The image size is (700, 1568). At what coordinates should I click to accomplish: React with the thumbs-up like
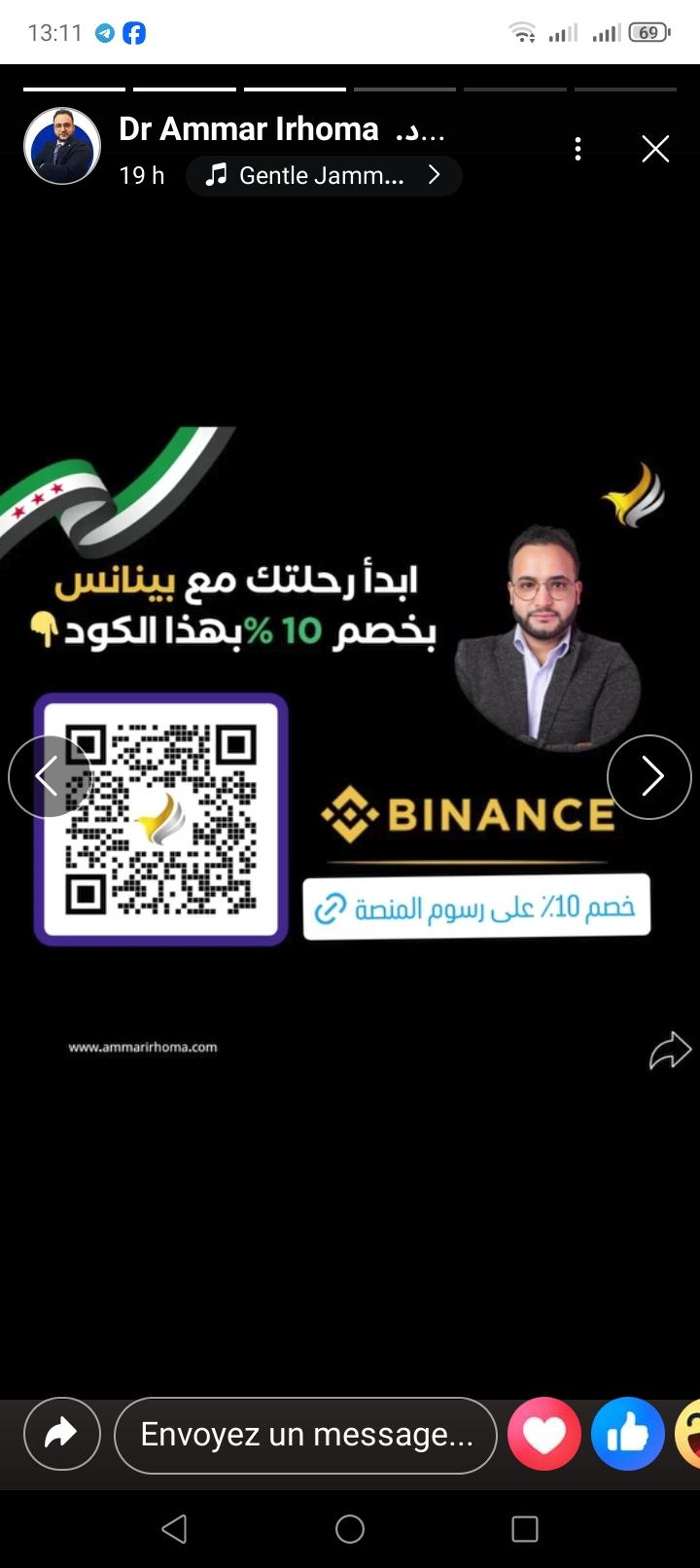[628, 1434]
